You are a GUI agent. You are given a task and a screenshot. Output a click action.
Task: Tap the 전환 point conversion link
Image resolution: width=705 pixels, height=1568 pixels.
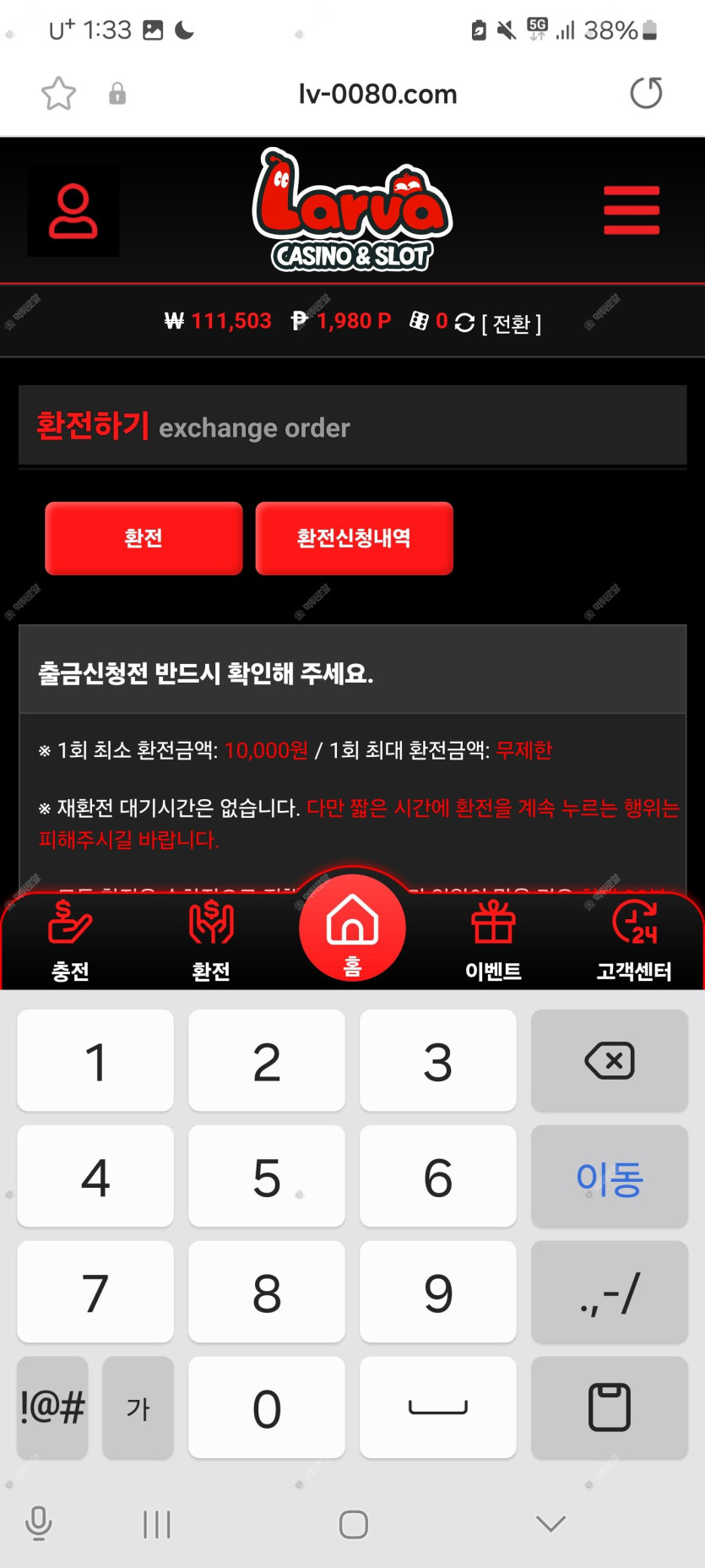click(512, 324)
